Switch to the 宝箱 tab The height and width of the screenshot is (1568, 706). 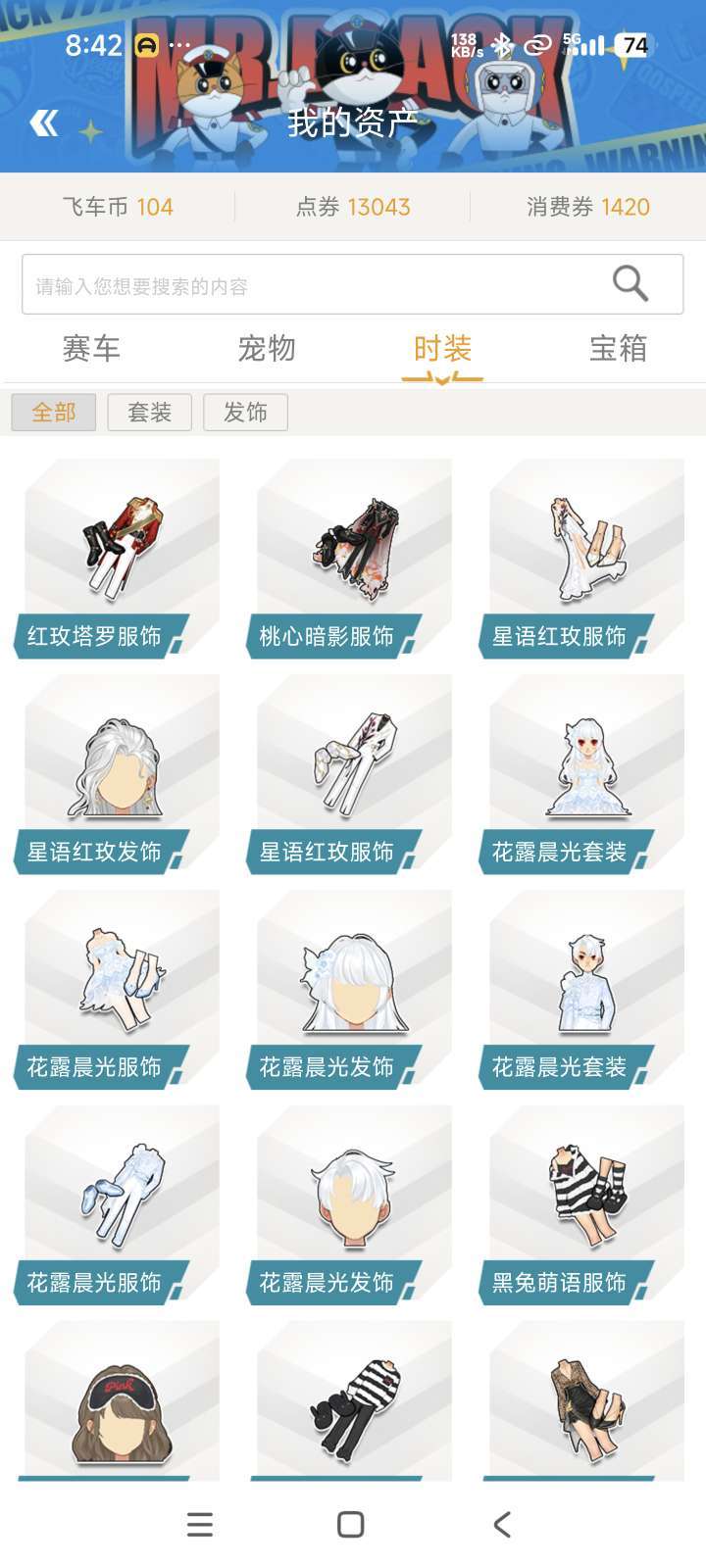[618, 348]
